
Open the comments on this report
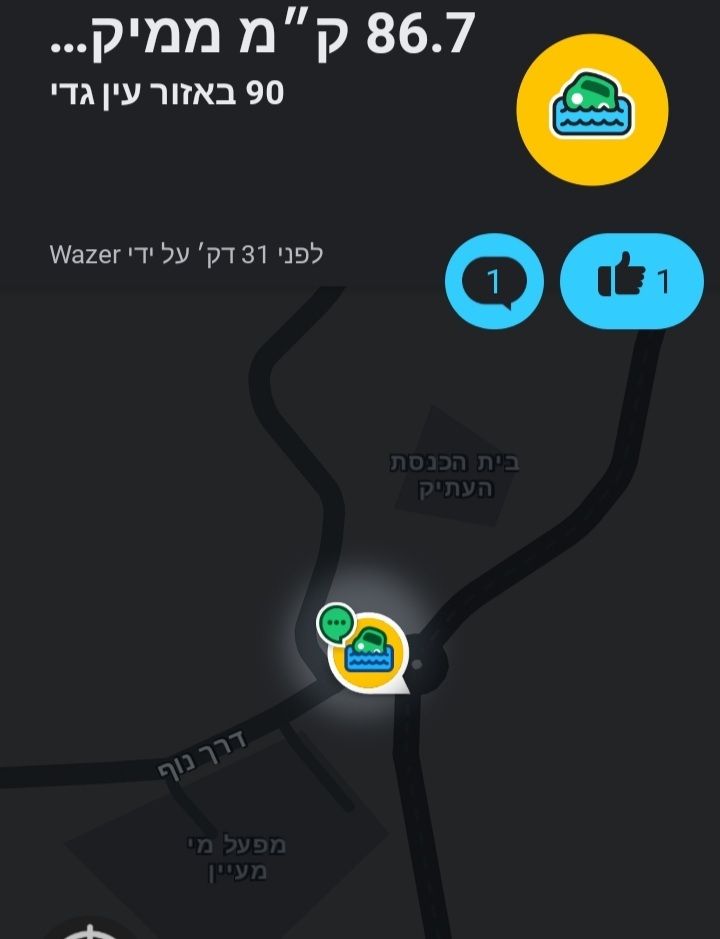[494, 282]
